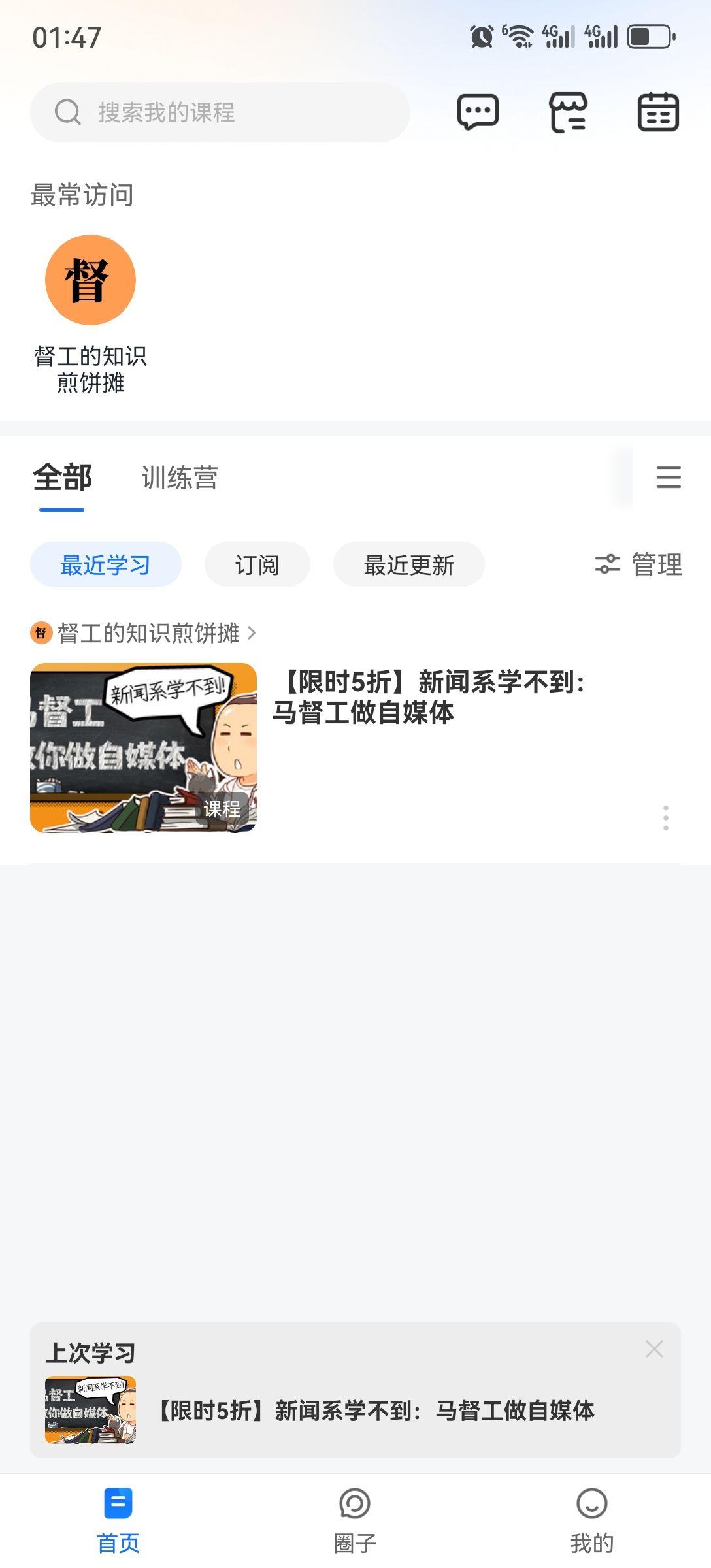Screen dimensions: 711x1568
Task: Switch to the 圈子 tab
Action: pyautogui.click(x=355, y=1520)
